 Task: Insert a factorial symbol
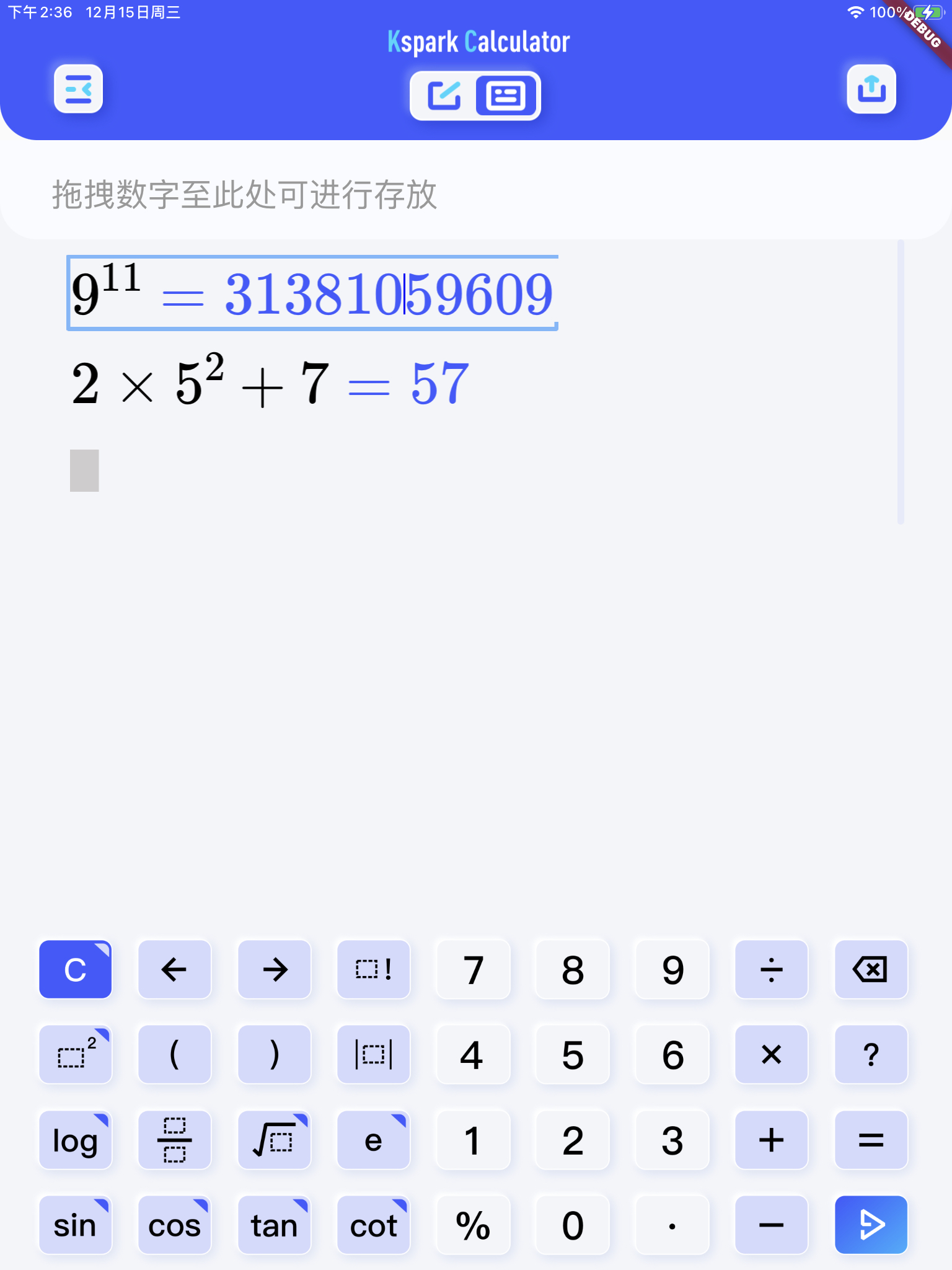pyautogui.click(x=374, y=969)
